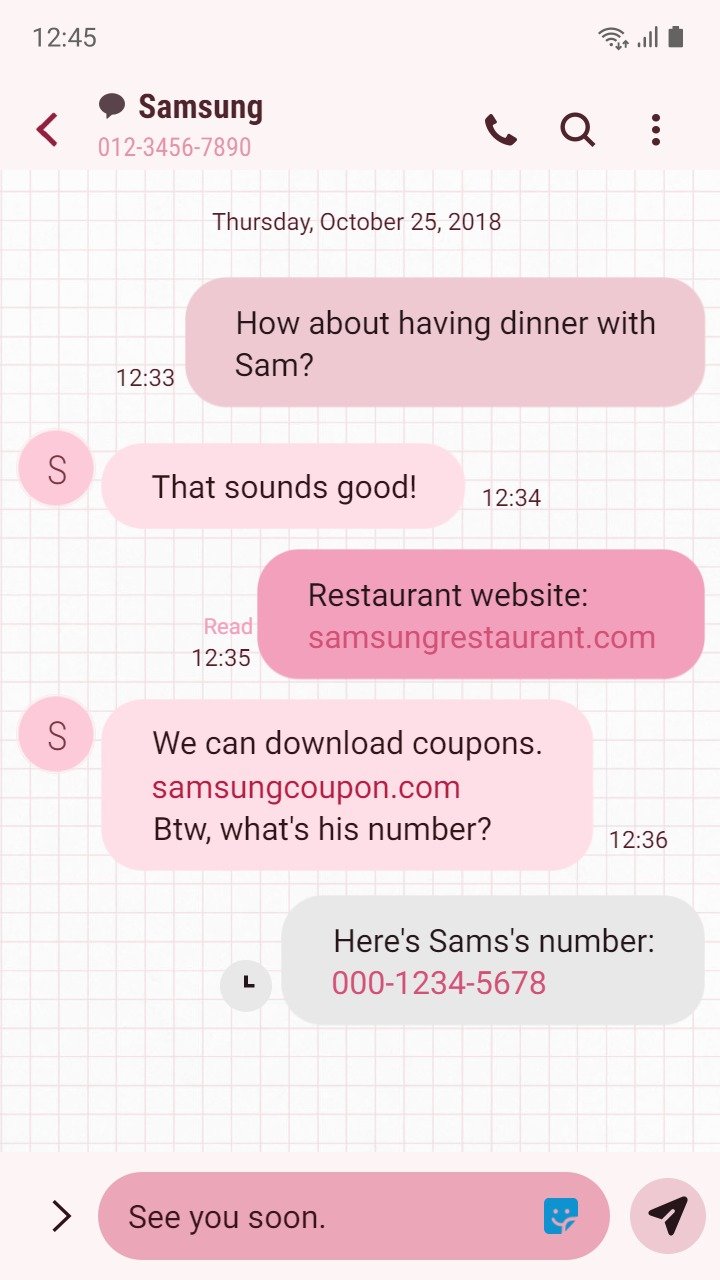Screen dimensions: 720x1280
Task: Tap the phone number 000-1234-5678
Action: [439, 983]
